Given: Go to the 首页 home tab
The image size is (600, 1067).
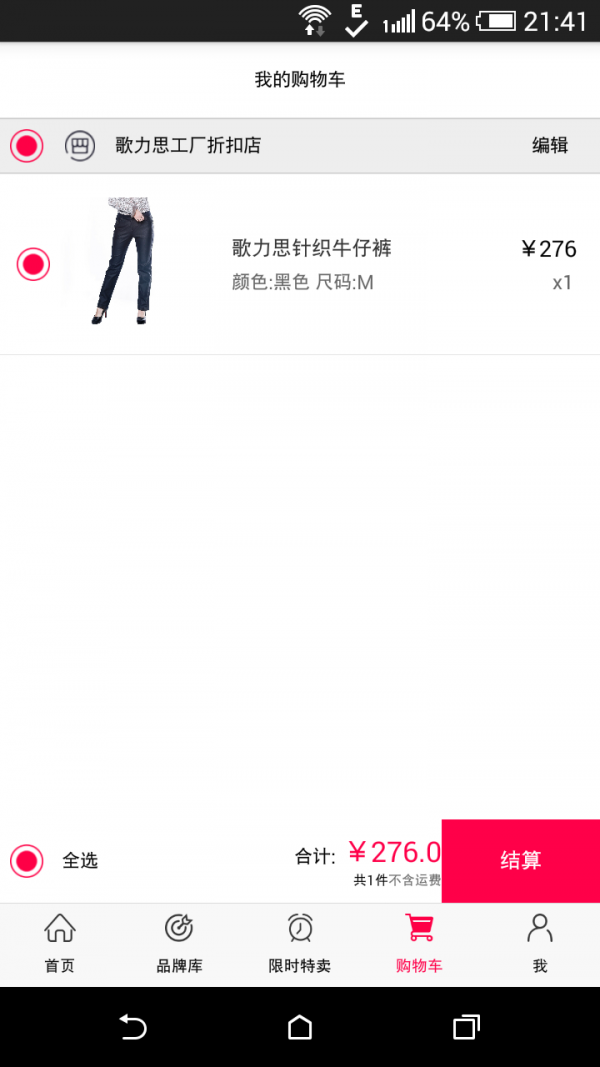Looking at the screenshot, I should (60, 944).
